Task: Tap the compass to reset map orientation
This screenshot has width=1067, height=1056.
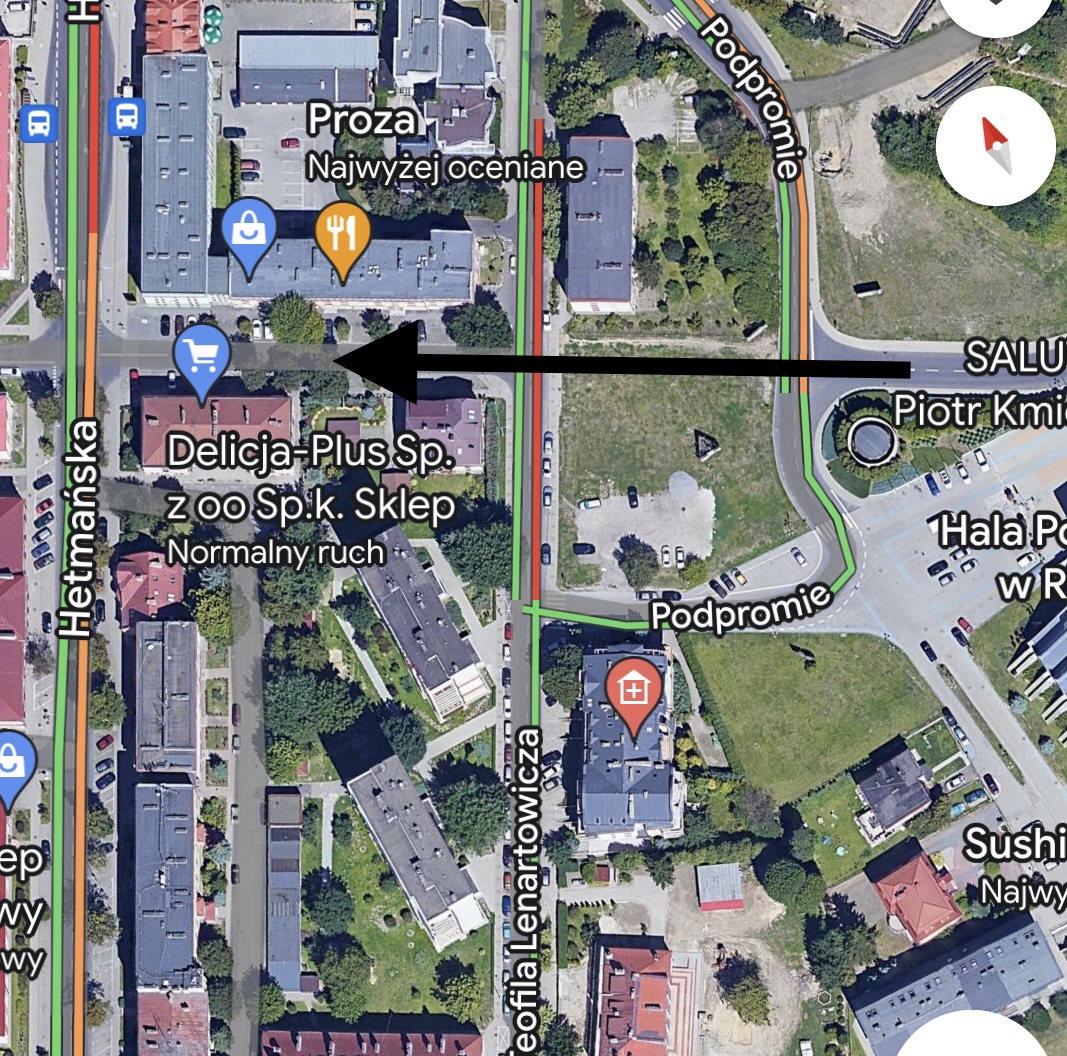Action: pyautogui.click(x=995, y=146)
